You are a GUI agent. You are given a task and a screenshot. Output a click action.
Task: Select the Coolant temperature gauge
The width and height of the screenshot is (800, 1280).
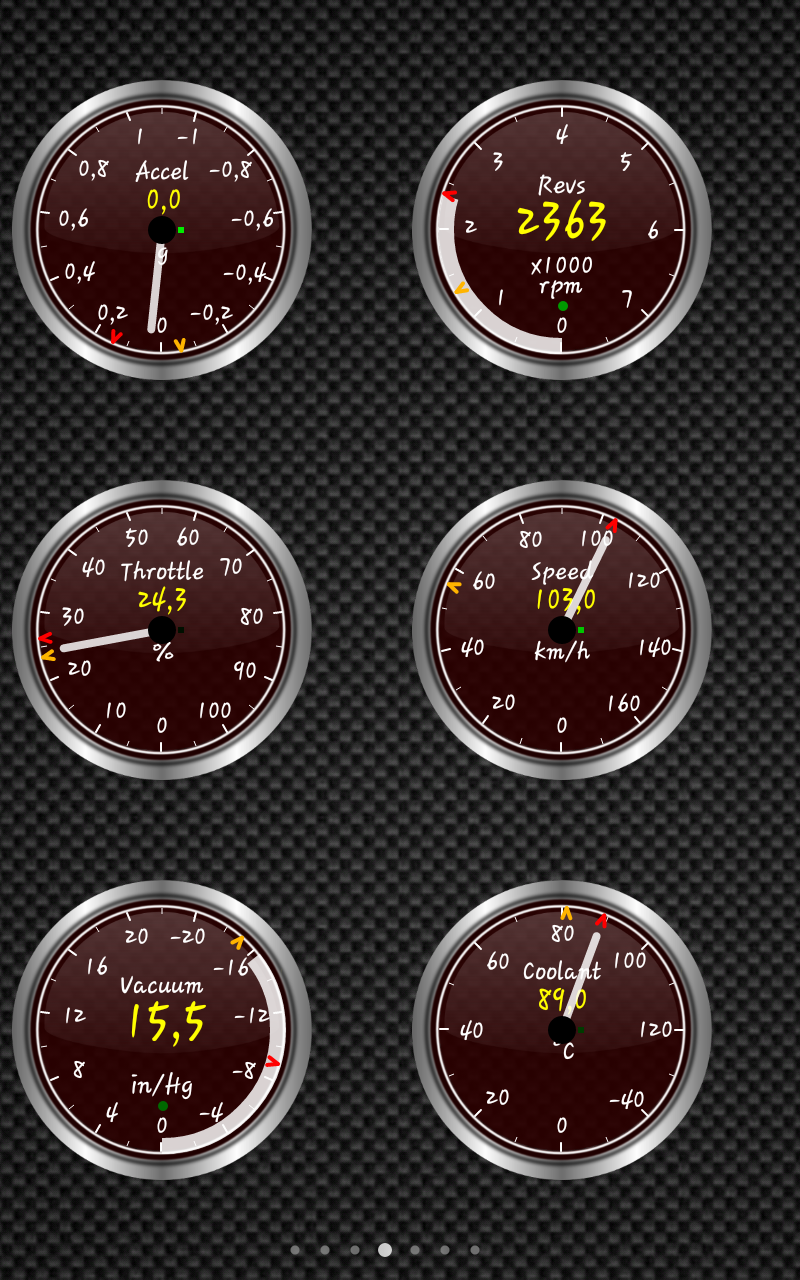pyautogui.click(x=562, y=1030)
